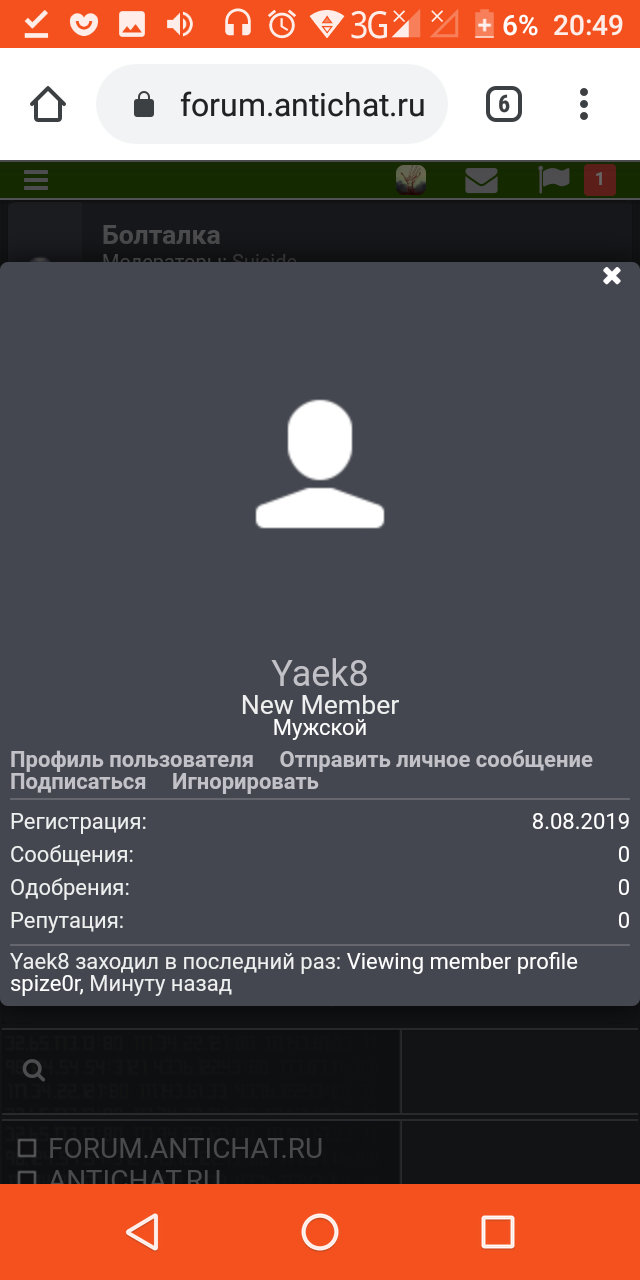Choose Игнорировать for this user

click(245, 782)
